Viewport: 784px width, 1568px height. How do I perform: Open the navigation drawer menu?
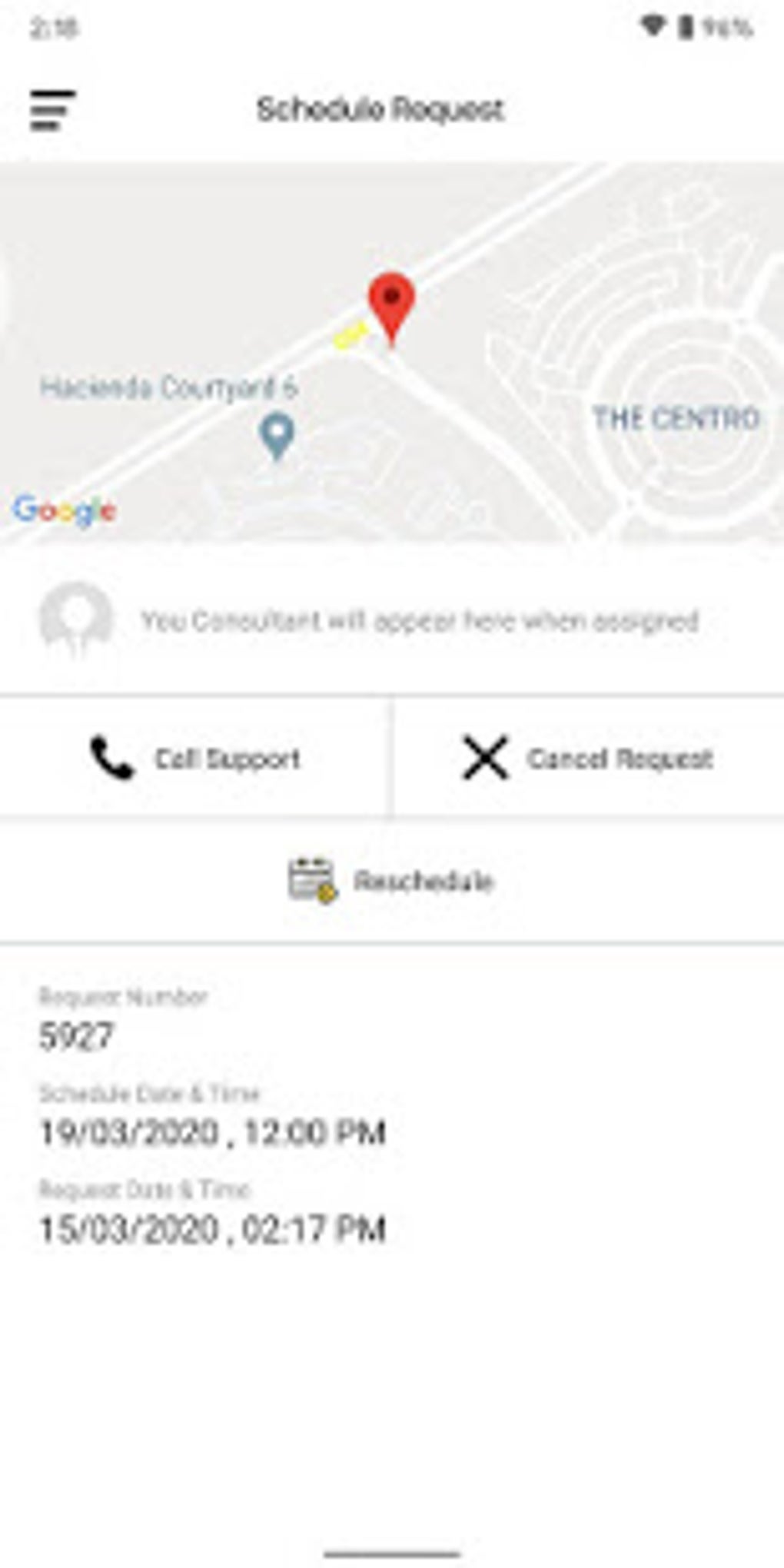[52, 110]
